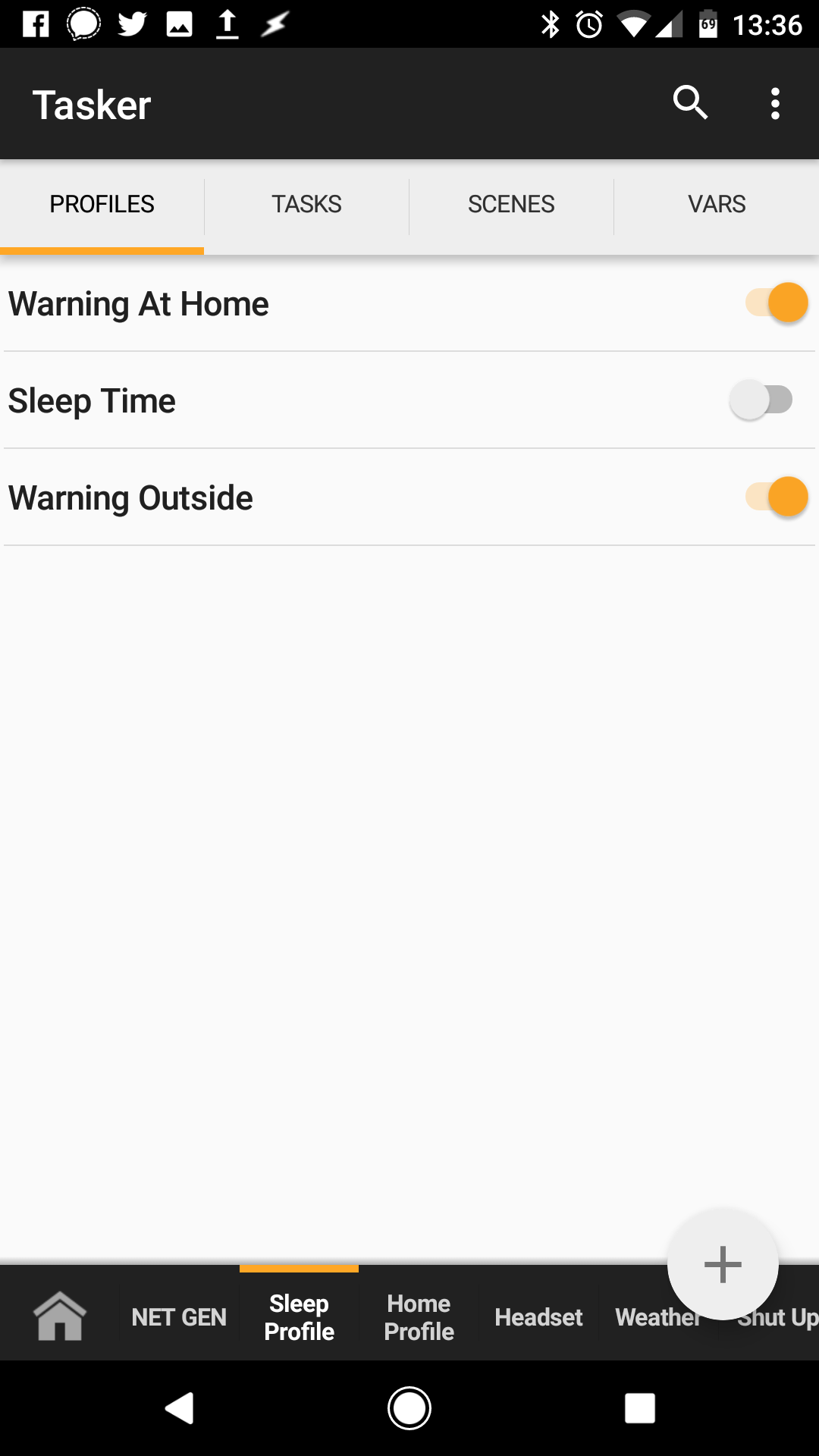This screenshot has height=1456, width=819.
Task: Open the Warning At Home profile
Action: pyautogui.click(x=139, y=304)
